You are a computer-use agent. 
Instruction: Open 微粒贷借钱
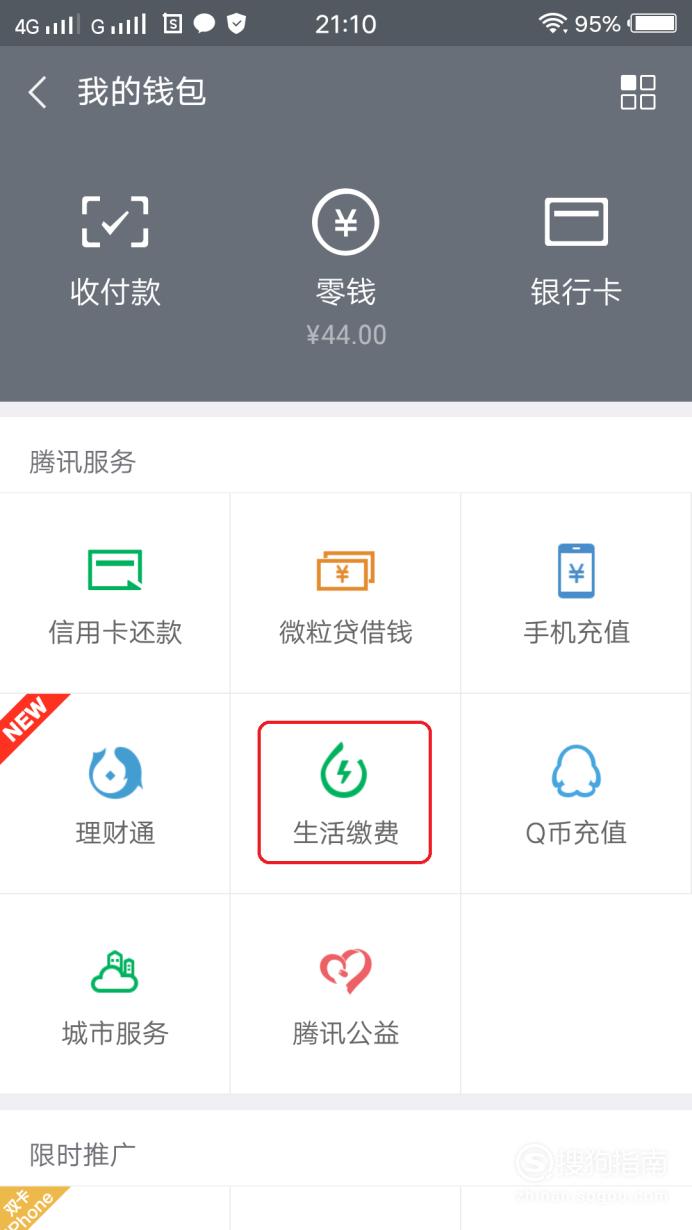click(345, 593)
